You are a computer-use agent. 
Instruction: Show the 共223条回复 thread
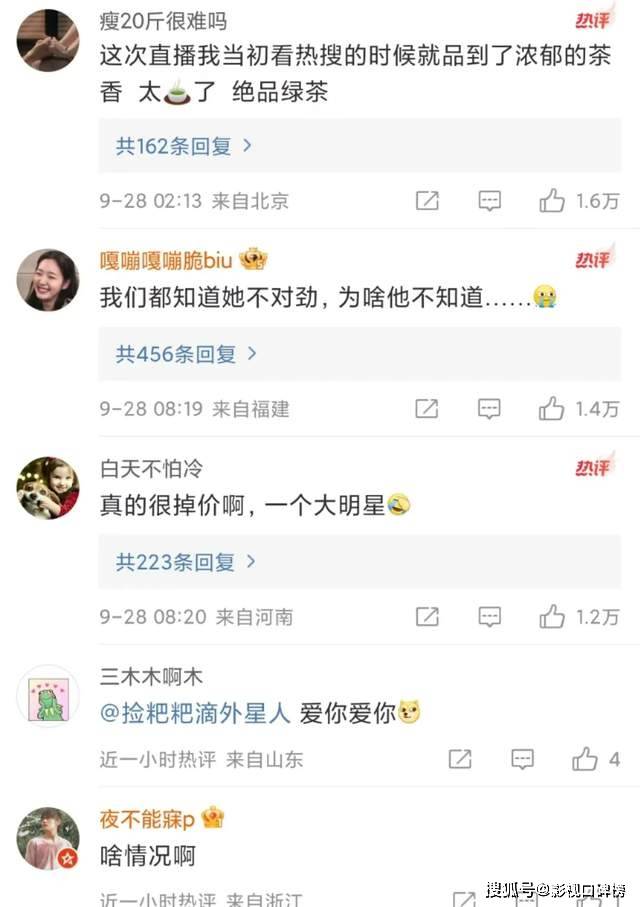pyautogui.click(x=184, y=562)
